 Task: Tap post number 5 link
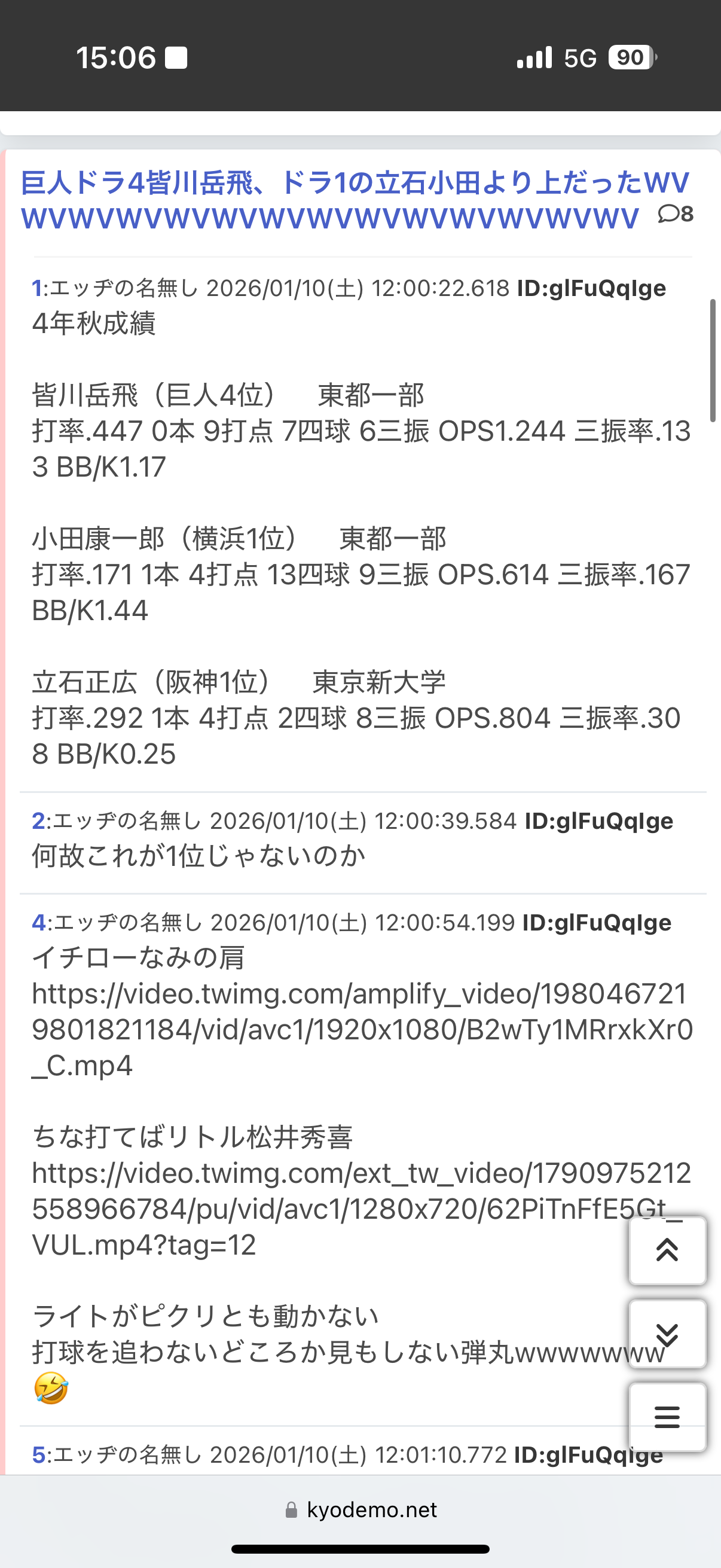coord(38,1455)
